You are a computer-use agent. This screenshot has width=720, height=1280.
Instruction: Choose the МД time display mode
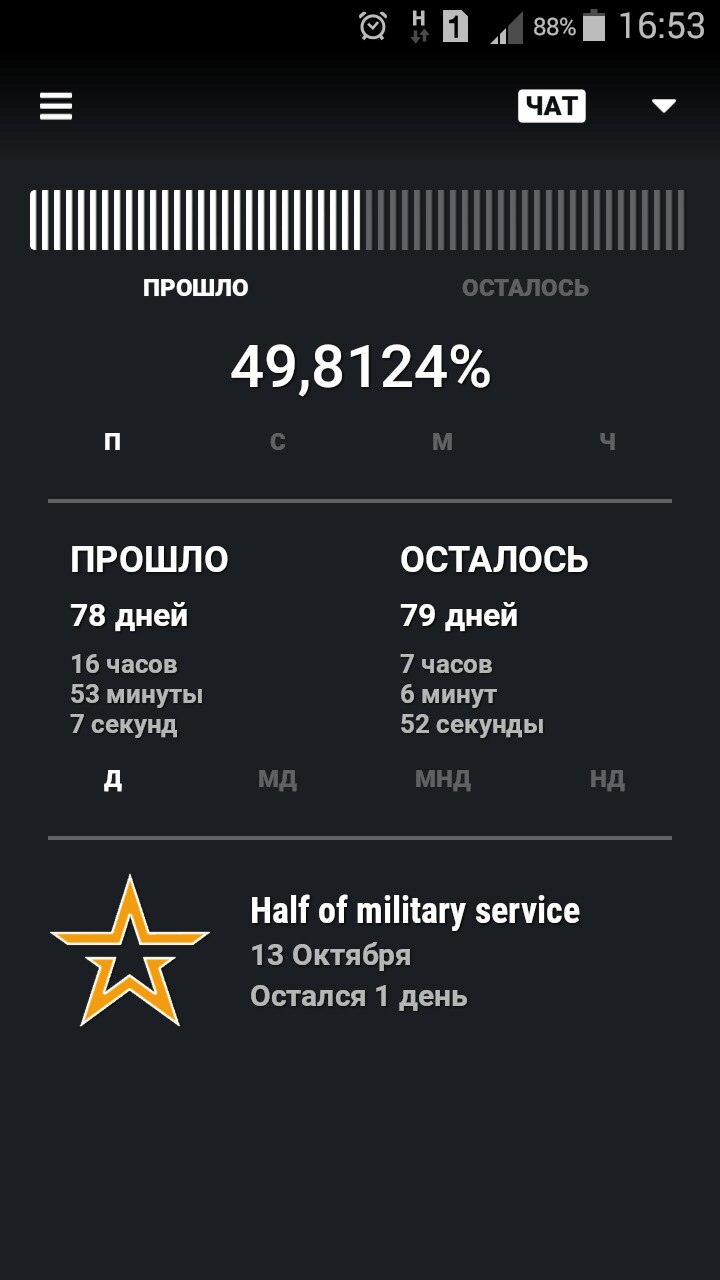277,780
